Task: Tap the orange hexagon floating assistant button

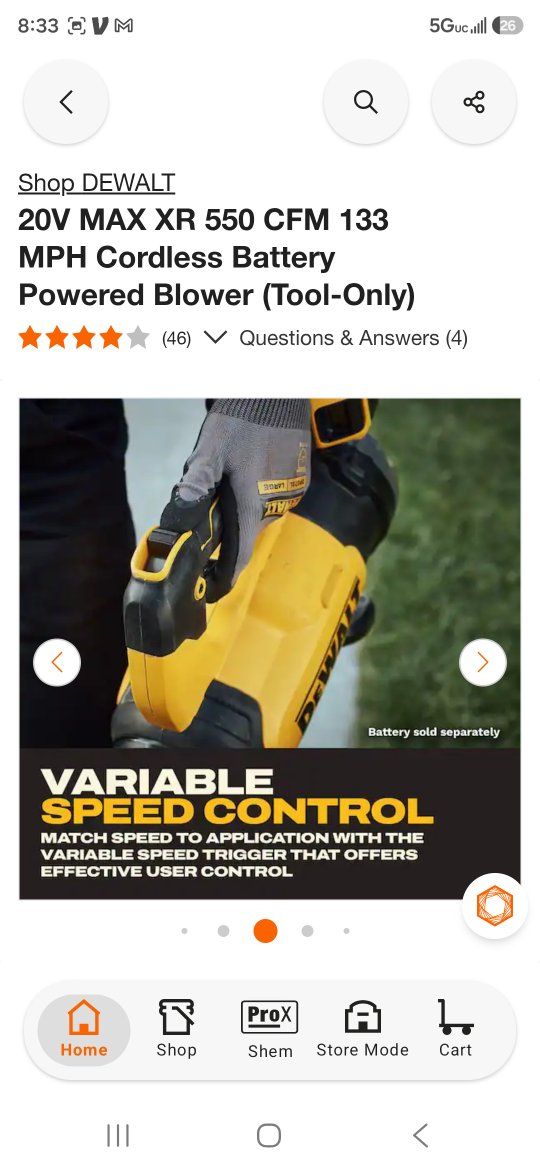Action: [x=495, y=906]
